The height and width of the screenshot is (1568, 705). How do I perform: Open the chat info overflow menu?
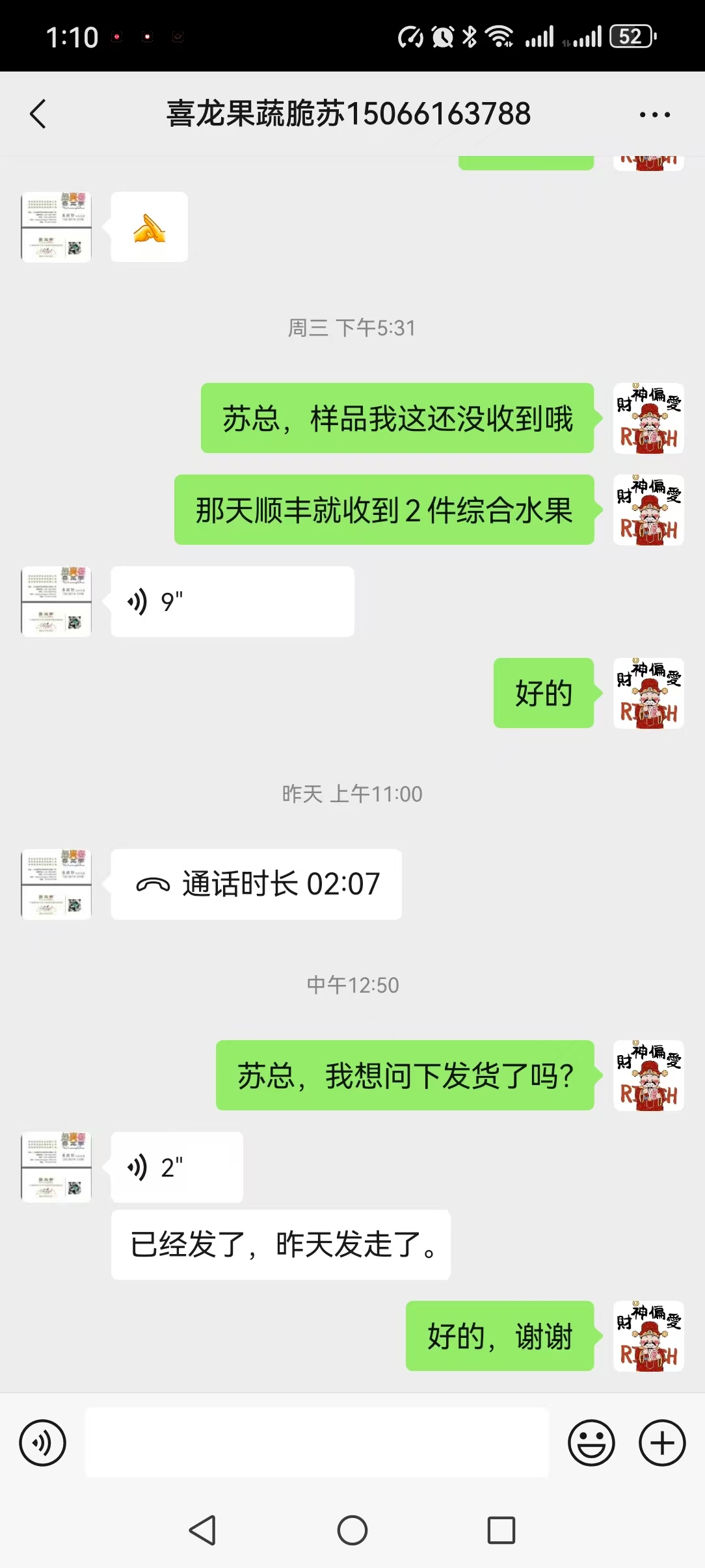pos(654,114)
